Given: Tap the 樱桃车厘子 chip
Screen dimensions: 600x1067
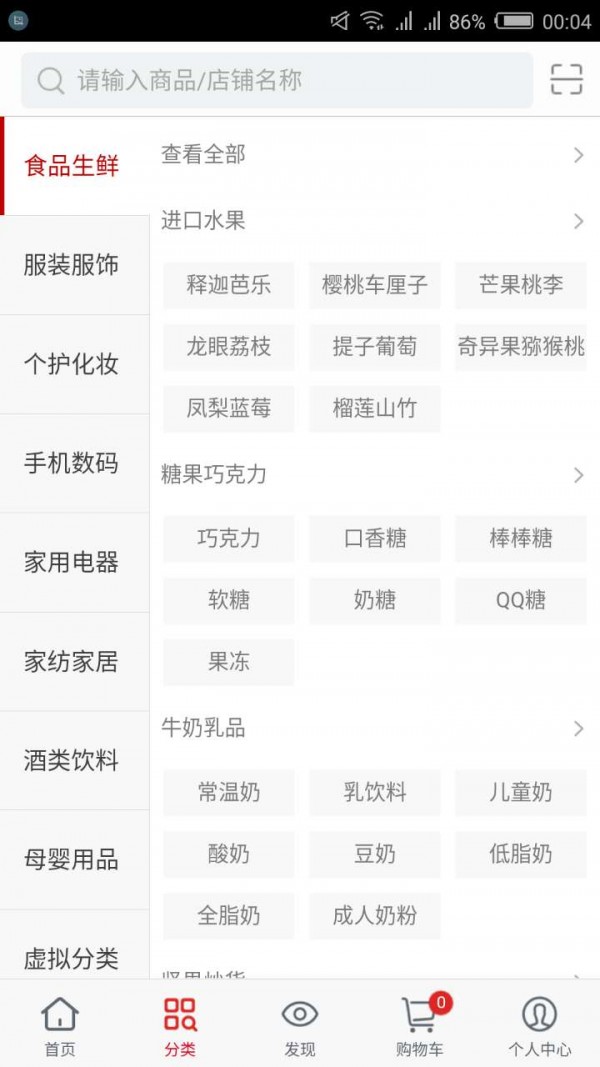Looking at the screenshot, I should pyautogui.click(x=374, y=285).
